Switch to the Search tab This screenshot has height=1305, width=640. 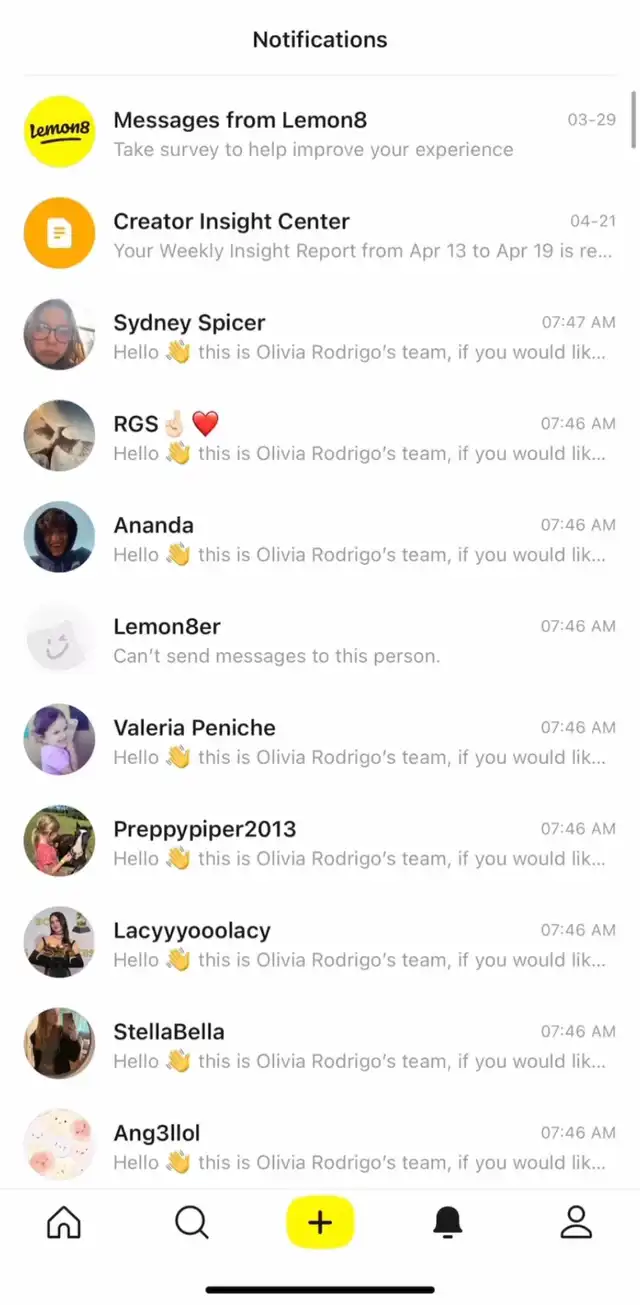point(191,1222)
